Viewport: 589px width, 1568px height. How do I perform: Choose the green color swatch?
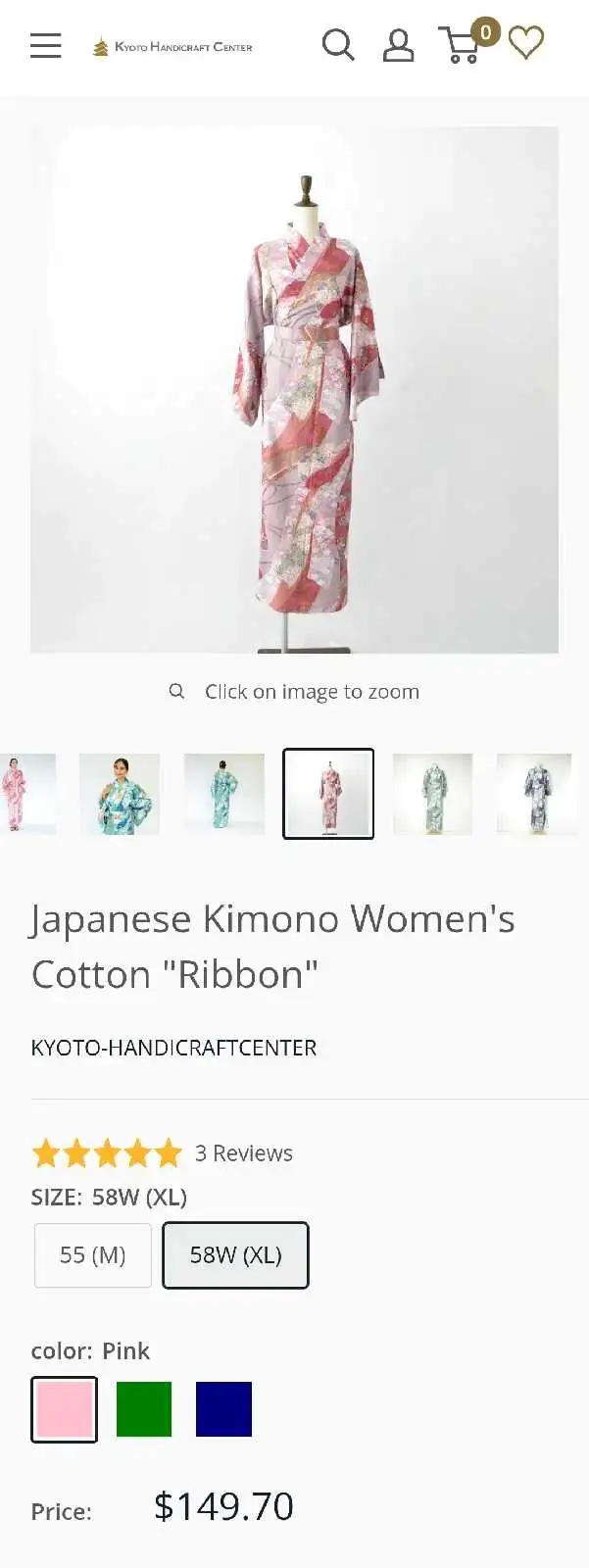[144, 1409]
